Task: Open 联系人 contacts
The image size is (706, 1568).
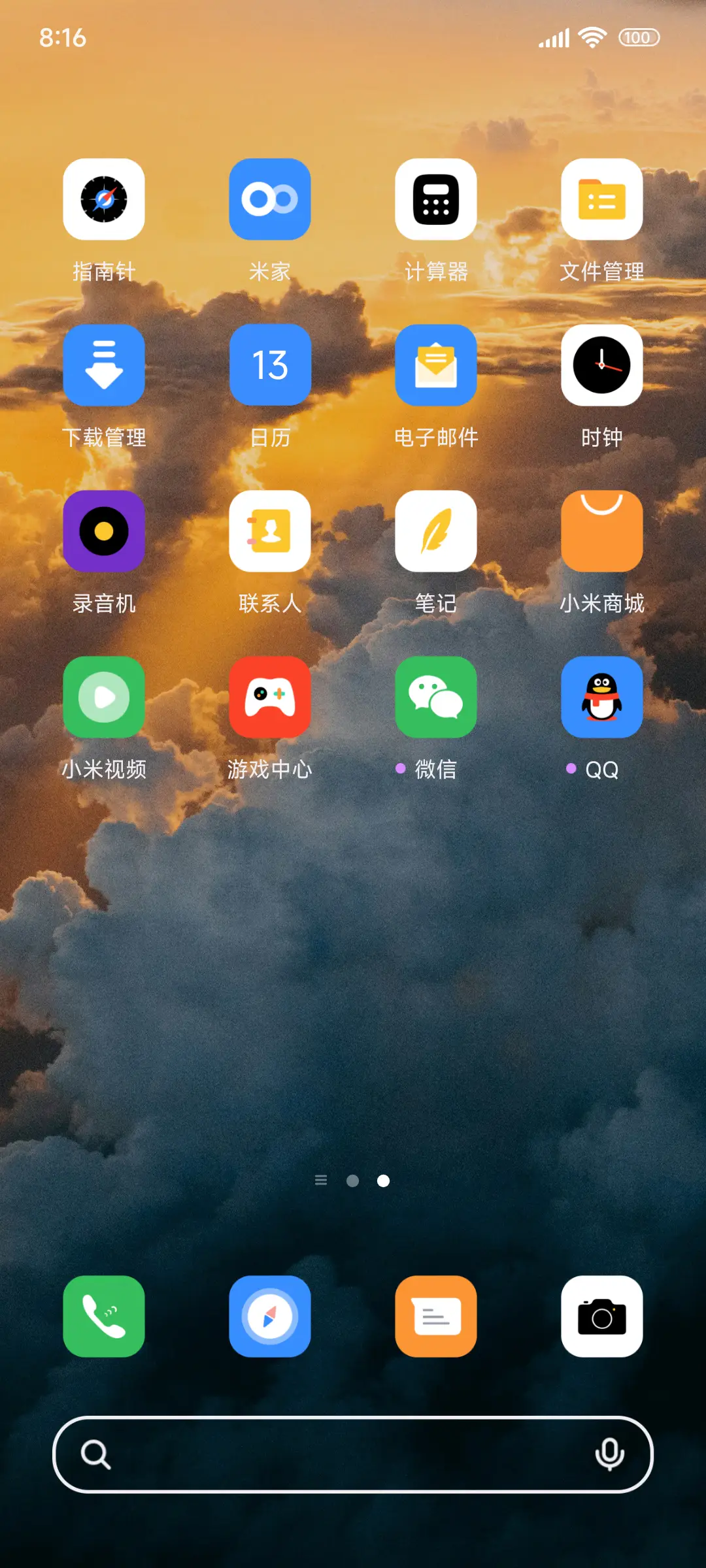Action: [270, 531]
